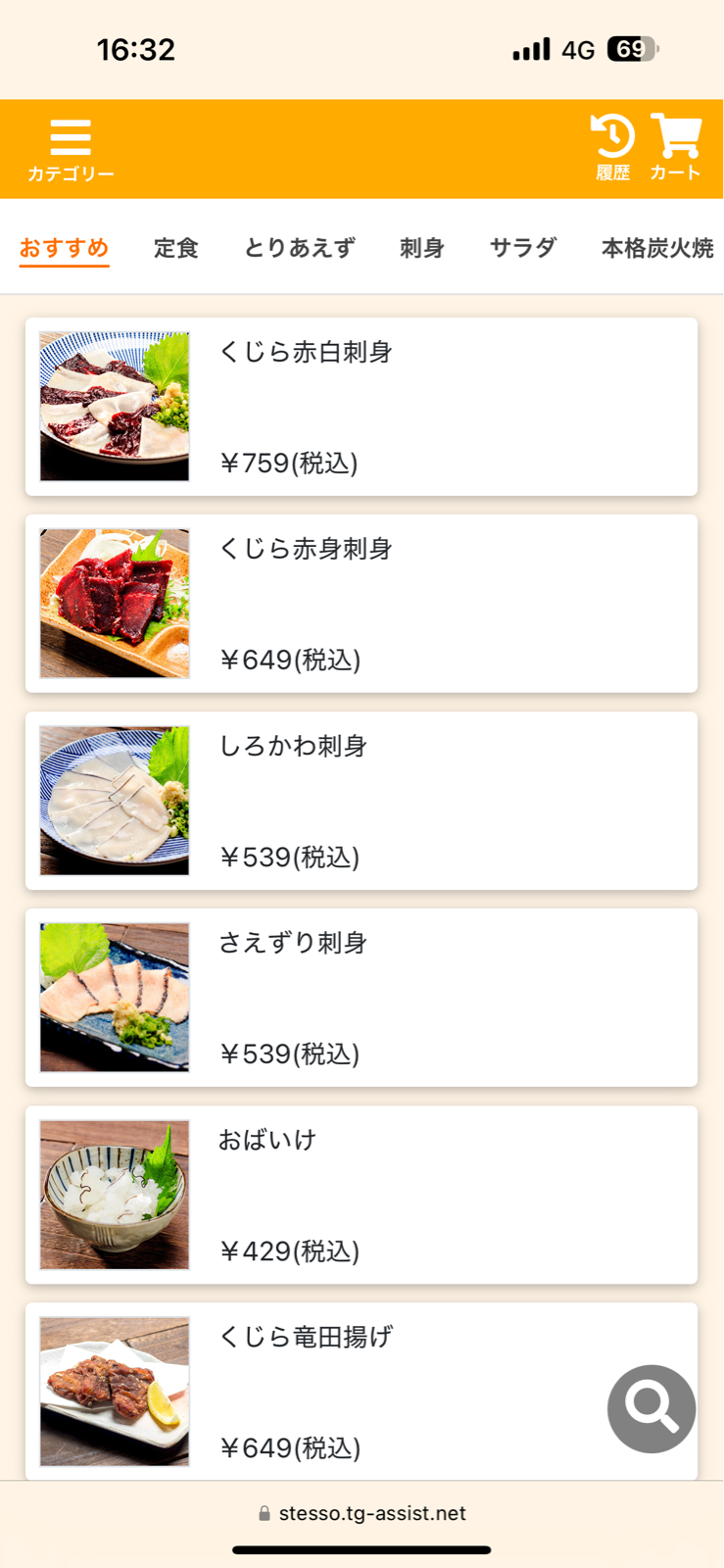Switch to the とりあえず tab

299,248
